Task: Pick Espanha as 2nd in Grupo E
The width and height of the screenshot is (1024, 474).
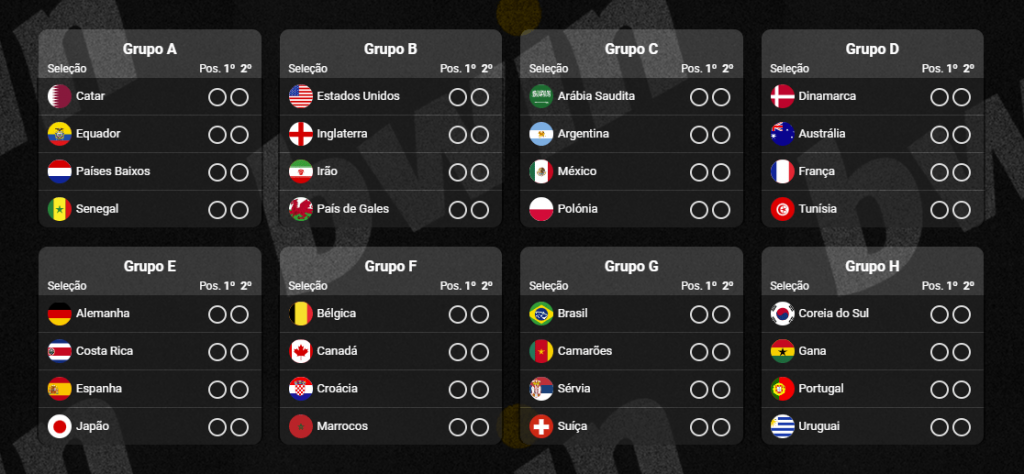Action: tap(240, 389)
